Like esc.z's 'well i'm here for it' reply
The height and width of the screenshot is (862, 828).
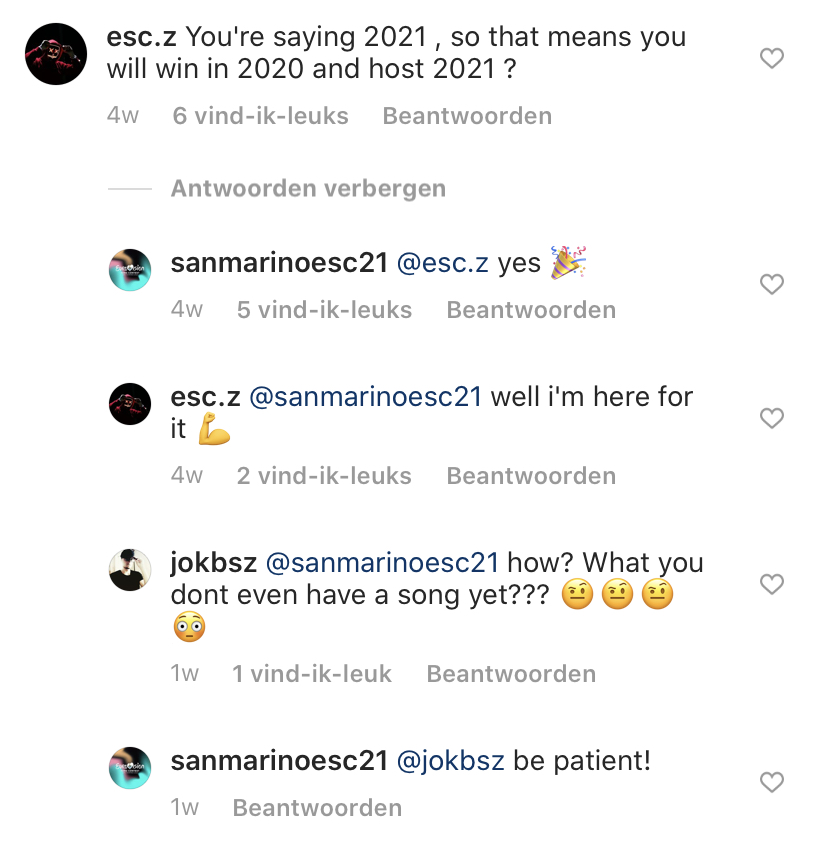pyautogui.click(x=771, y=418)
